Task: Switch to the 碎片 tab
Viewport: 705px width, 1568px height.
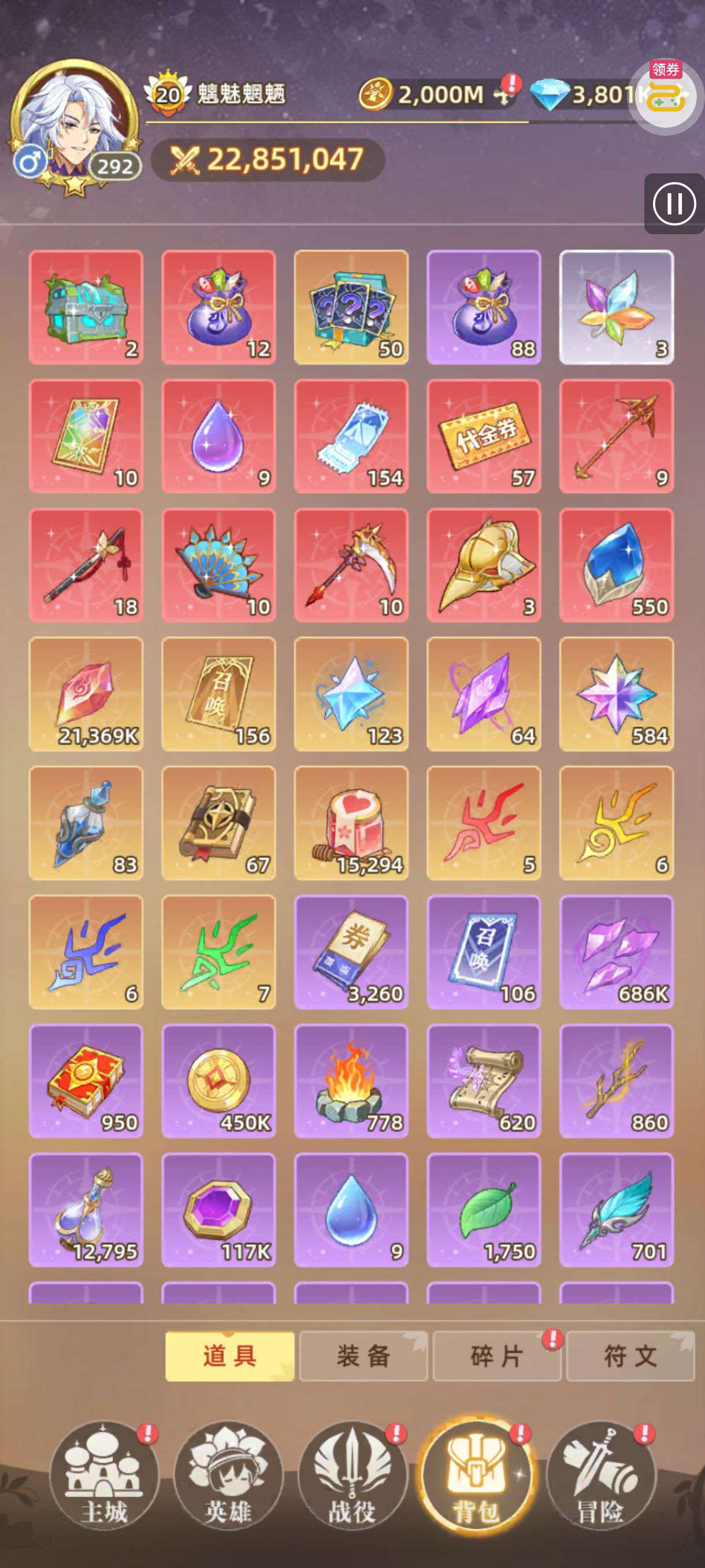Action: pyautogui.click(x=496, y=1356)
